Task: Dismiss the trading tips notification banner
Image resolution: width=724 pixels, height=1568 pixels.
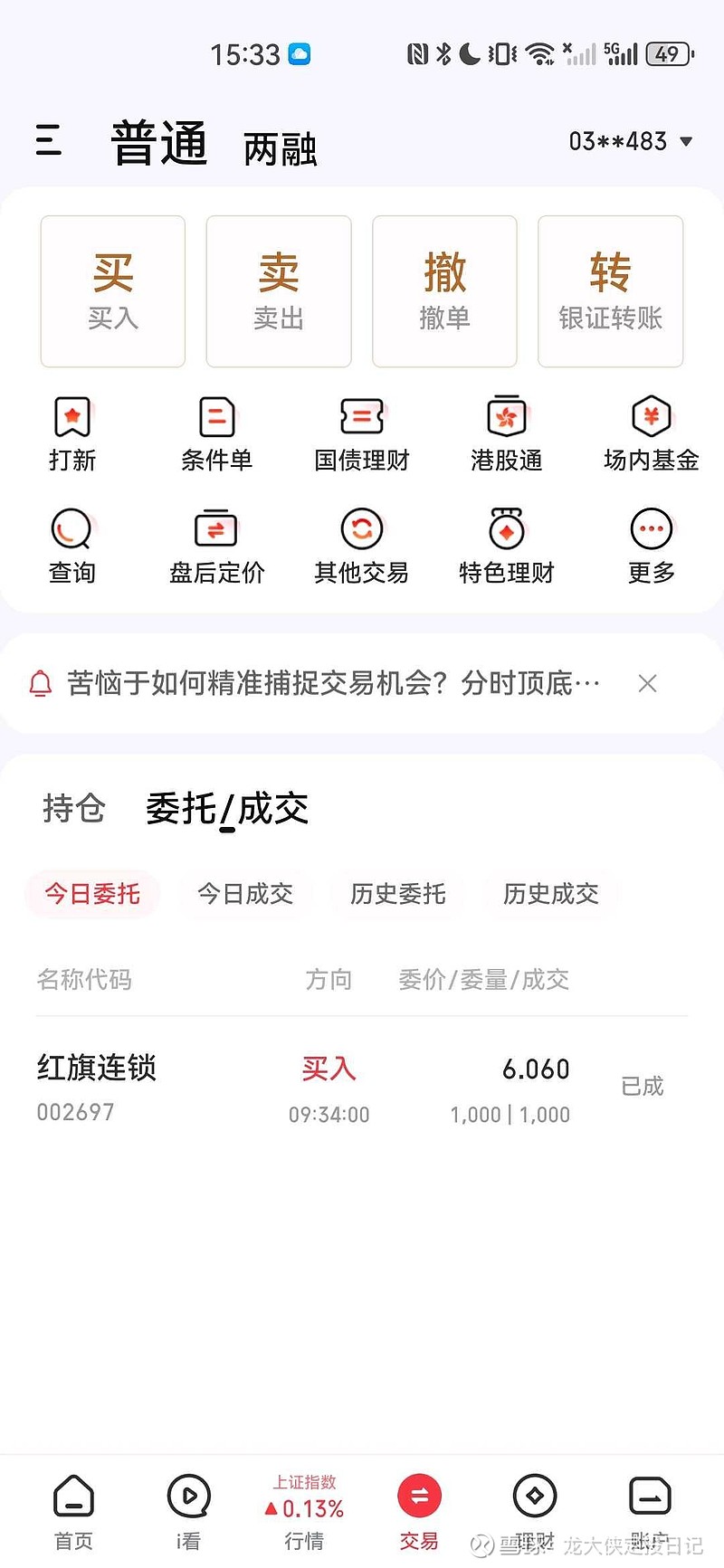Action: tap(647, 683)
